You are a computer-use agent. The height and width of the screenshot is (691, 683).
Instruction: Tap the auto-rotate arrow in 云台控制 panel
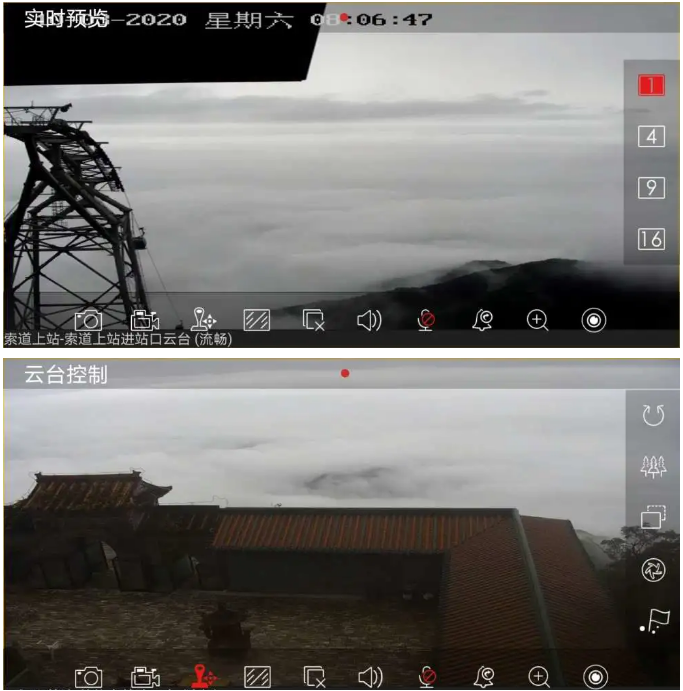pyautogui.click(x=653, y=414)
